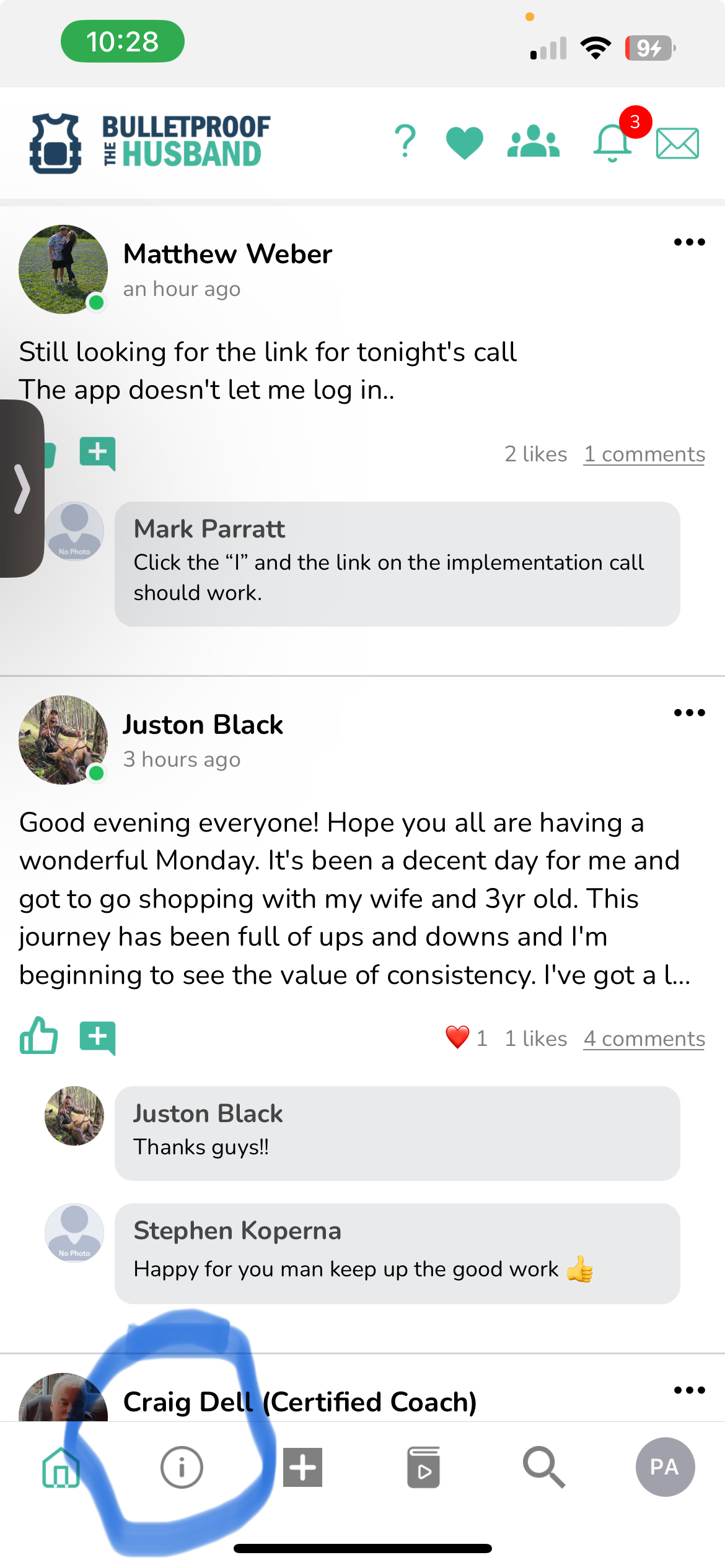Screen dimensions: 725x1568
Task: Tap the heart icon in header
Action: pyautogui.click(x=464, y=142)
